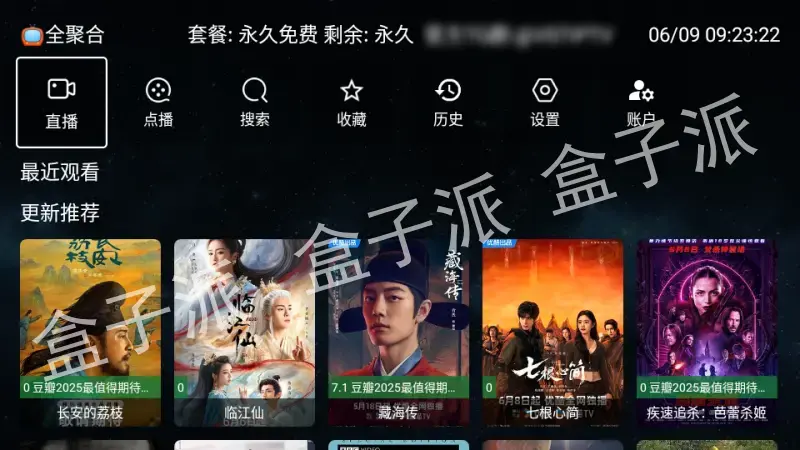Image resolution: width=800 pixels, height=450 pixels.
Task: Open the 长安的荔枝 poster card
Action: tap(90, 332)
